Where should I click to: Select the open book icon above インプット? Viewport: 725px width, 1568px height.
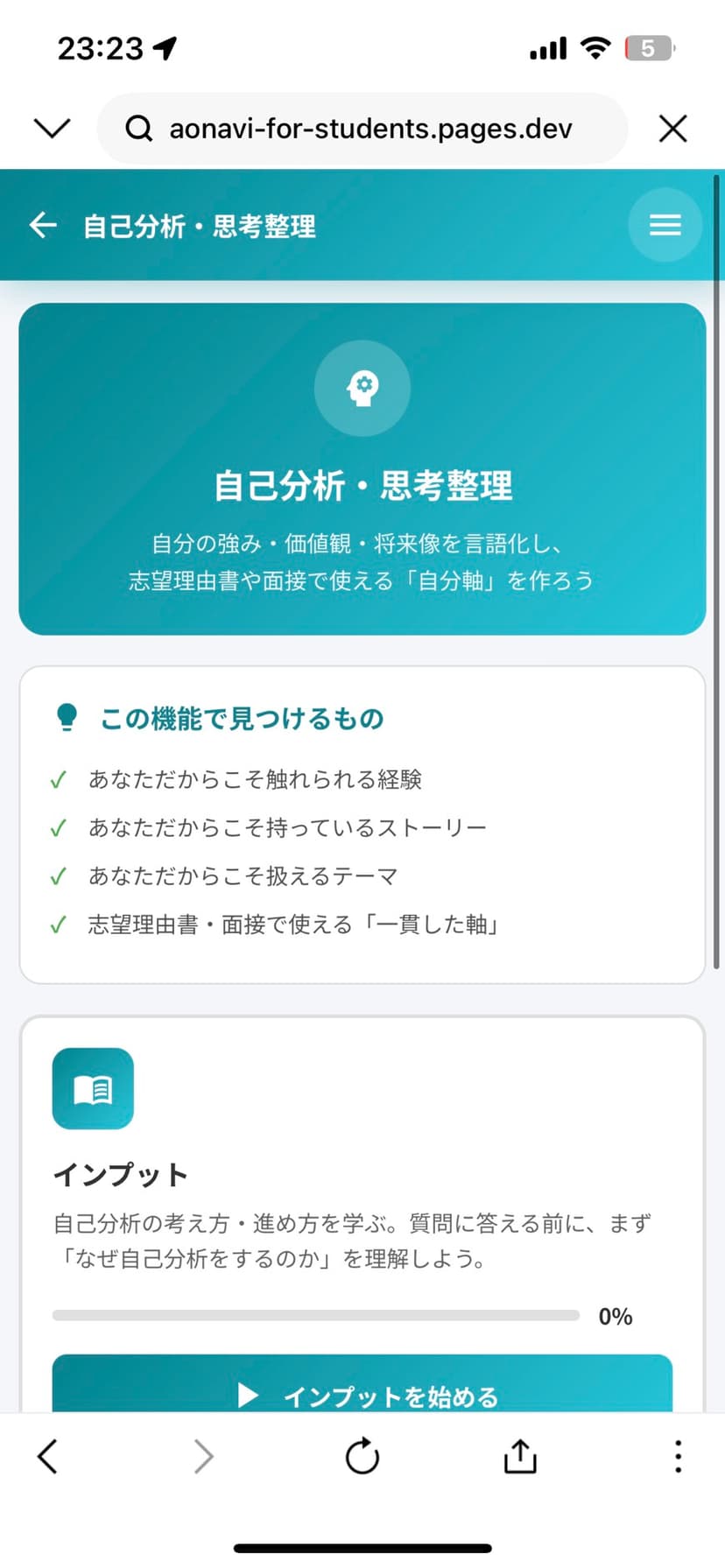tap(93, 1089)
